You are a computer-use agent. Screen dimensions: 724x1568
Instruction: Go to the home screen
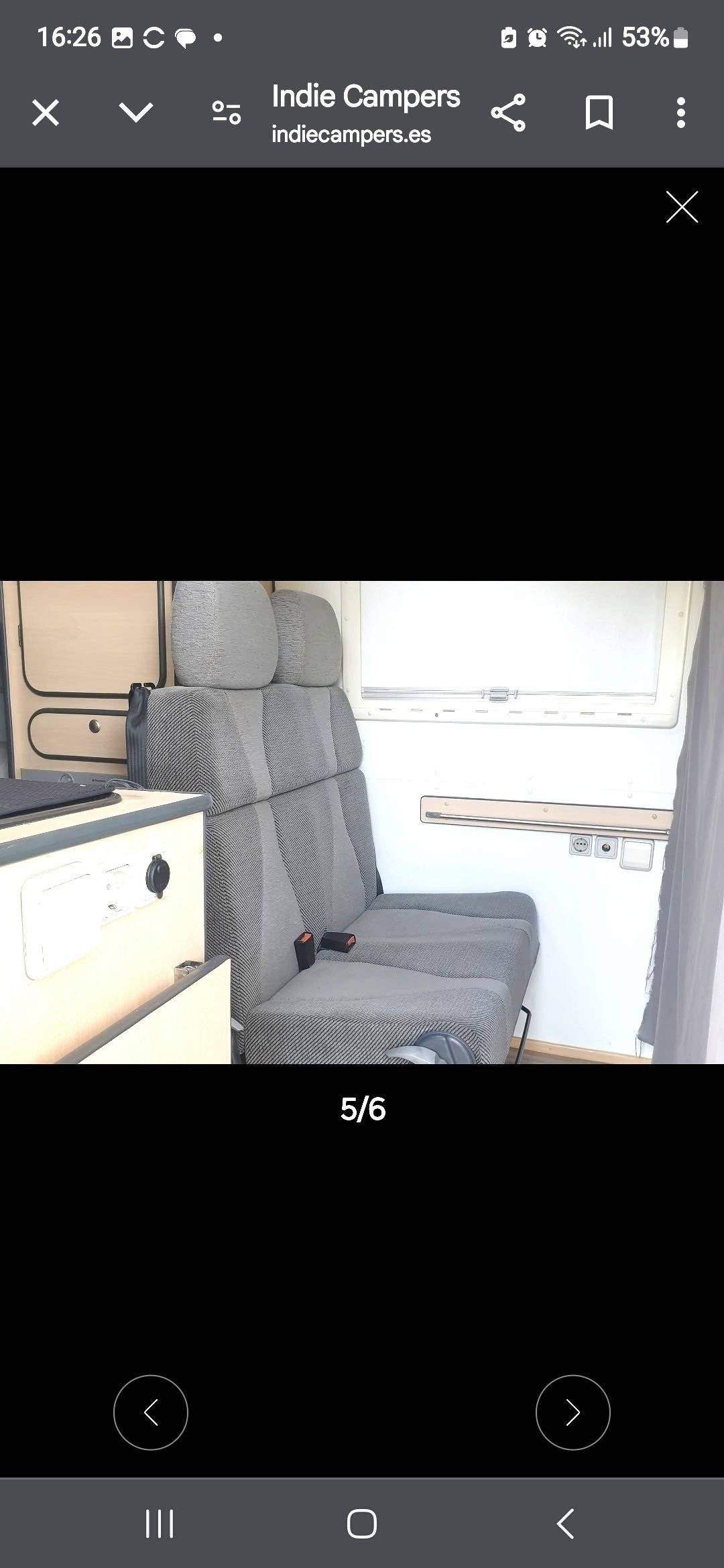pos(362,1524)
